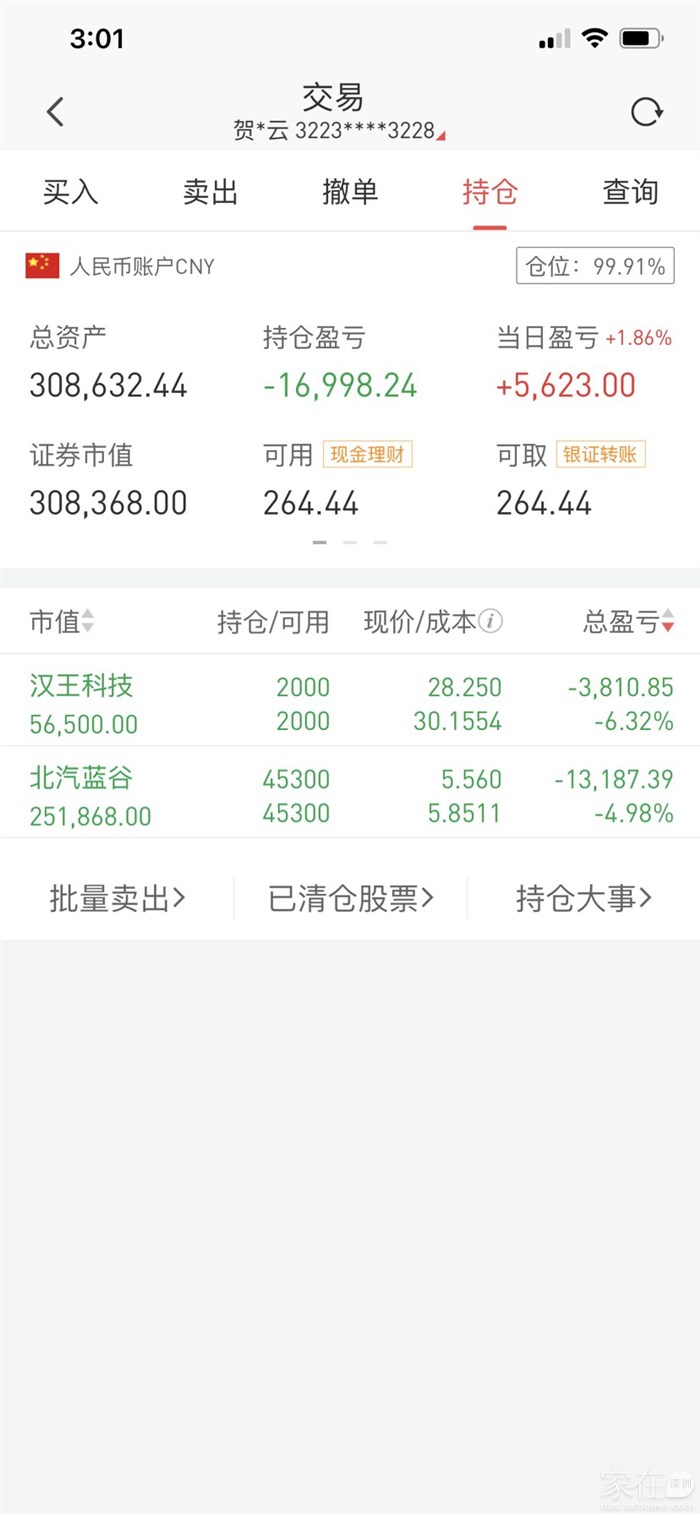Open the 汉王科技 holding row
This screenshot has height=1514, width=700.
pyautogui.click(x=350, y=704)
